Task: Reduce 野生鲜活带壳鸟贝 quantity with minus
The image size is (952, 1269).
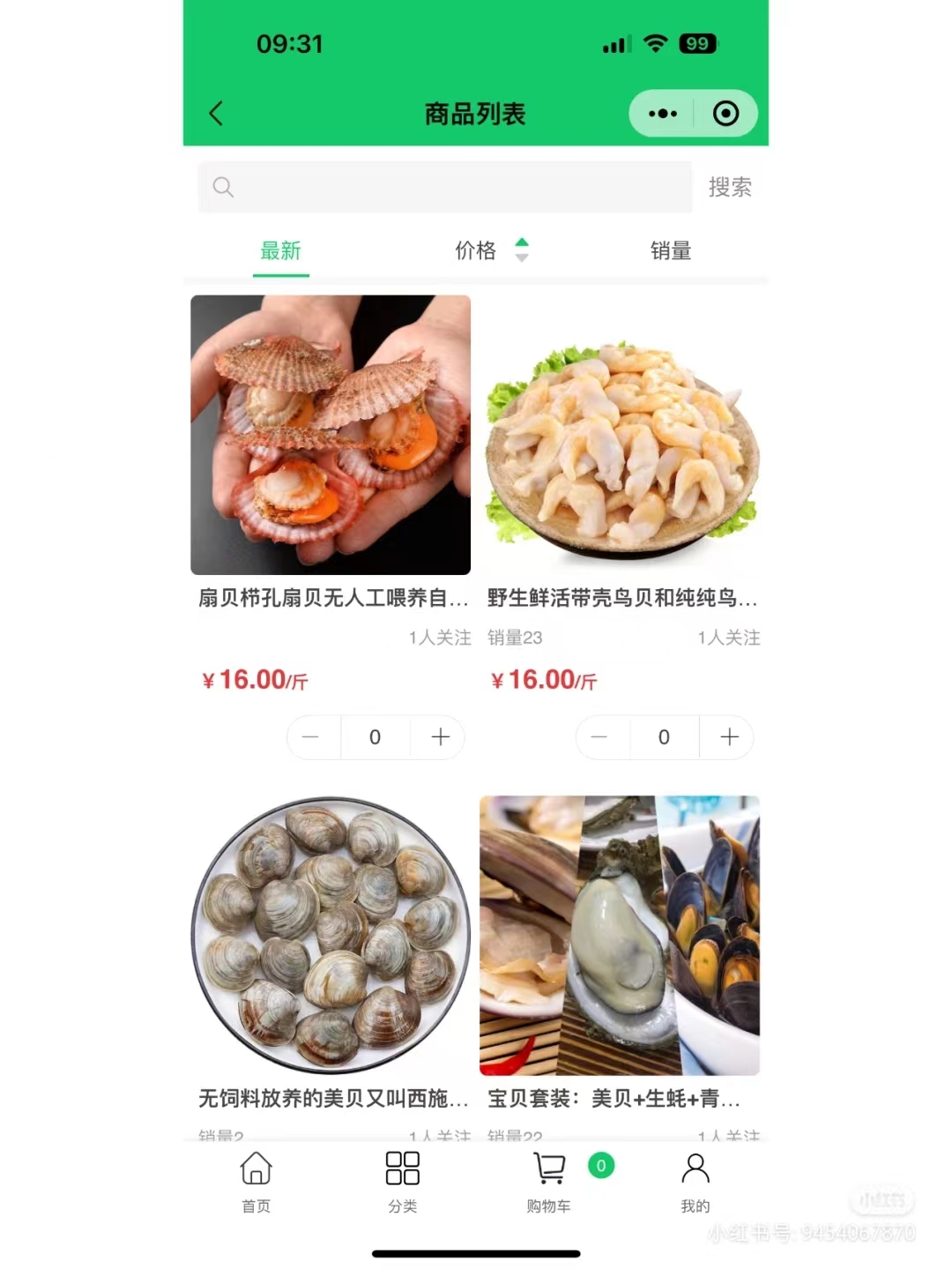Action: [599, 737]
